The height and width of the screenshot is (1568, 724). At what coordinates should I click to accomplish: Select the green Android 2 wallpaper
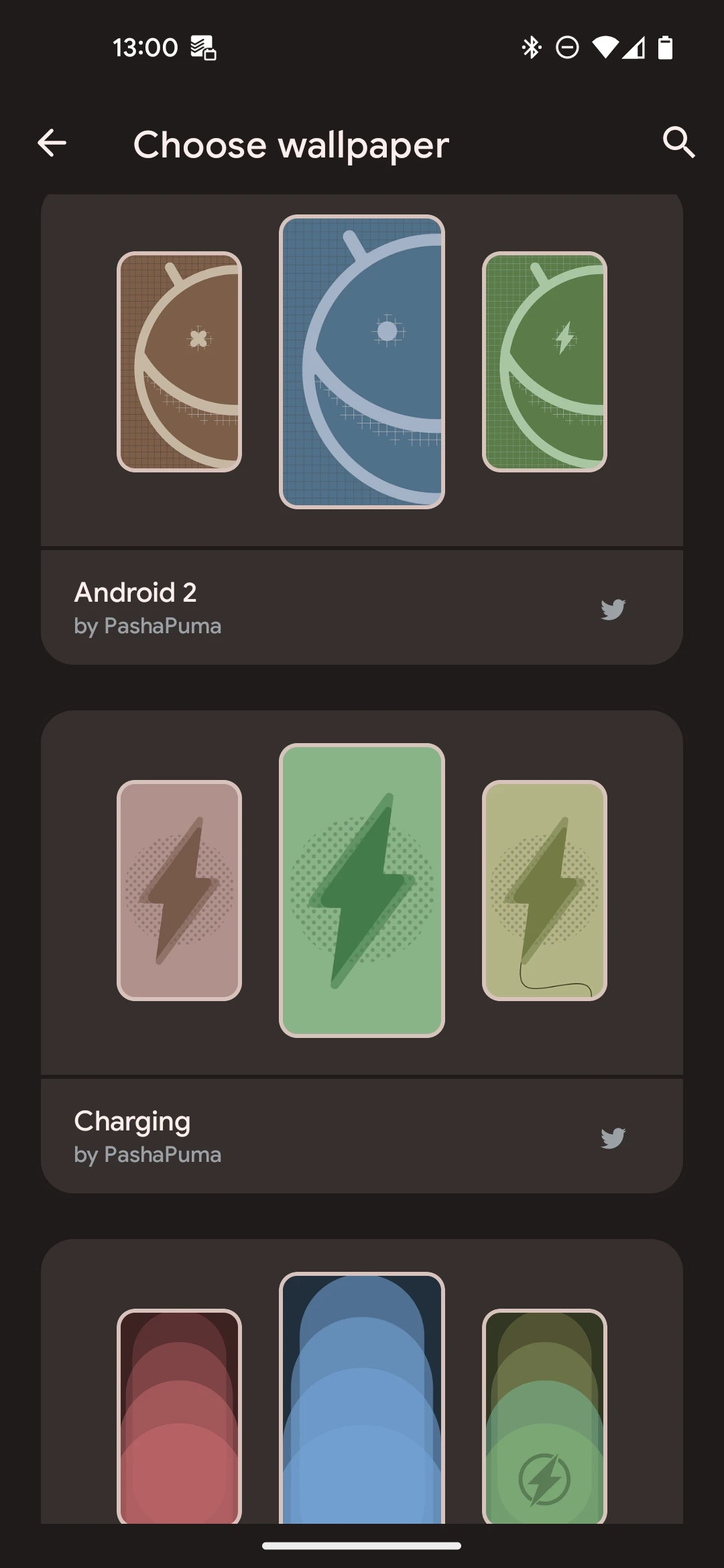[x=544, y=362]
